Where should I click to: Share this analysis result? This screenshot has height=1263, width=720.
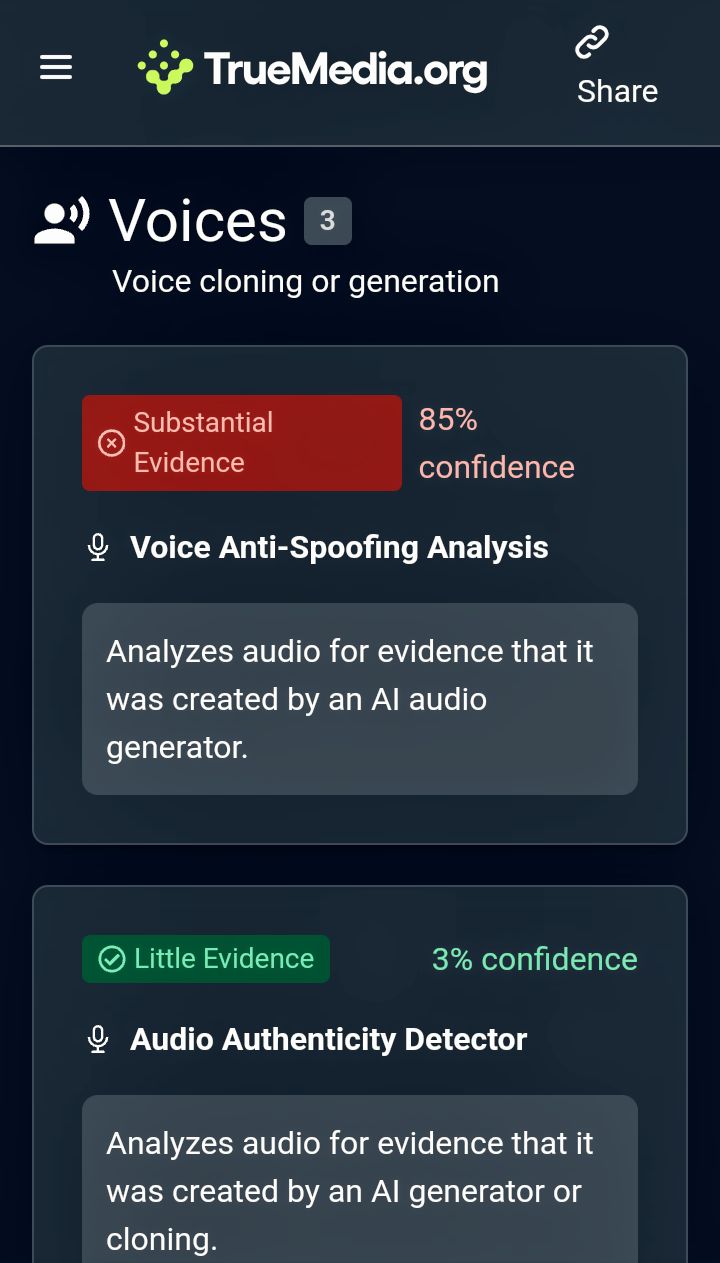point(616,68)
